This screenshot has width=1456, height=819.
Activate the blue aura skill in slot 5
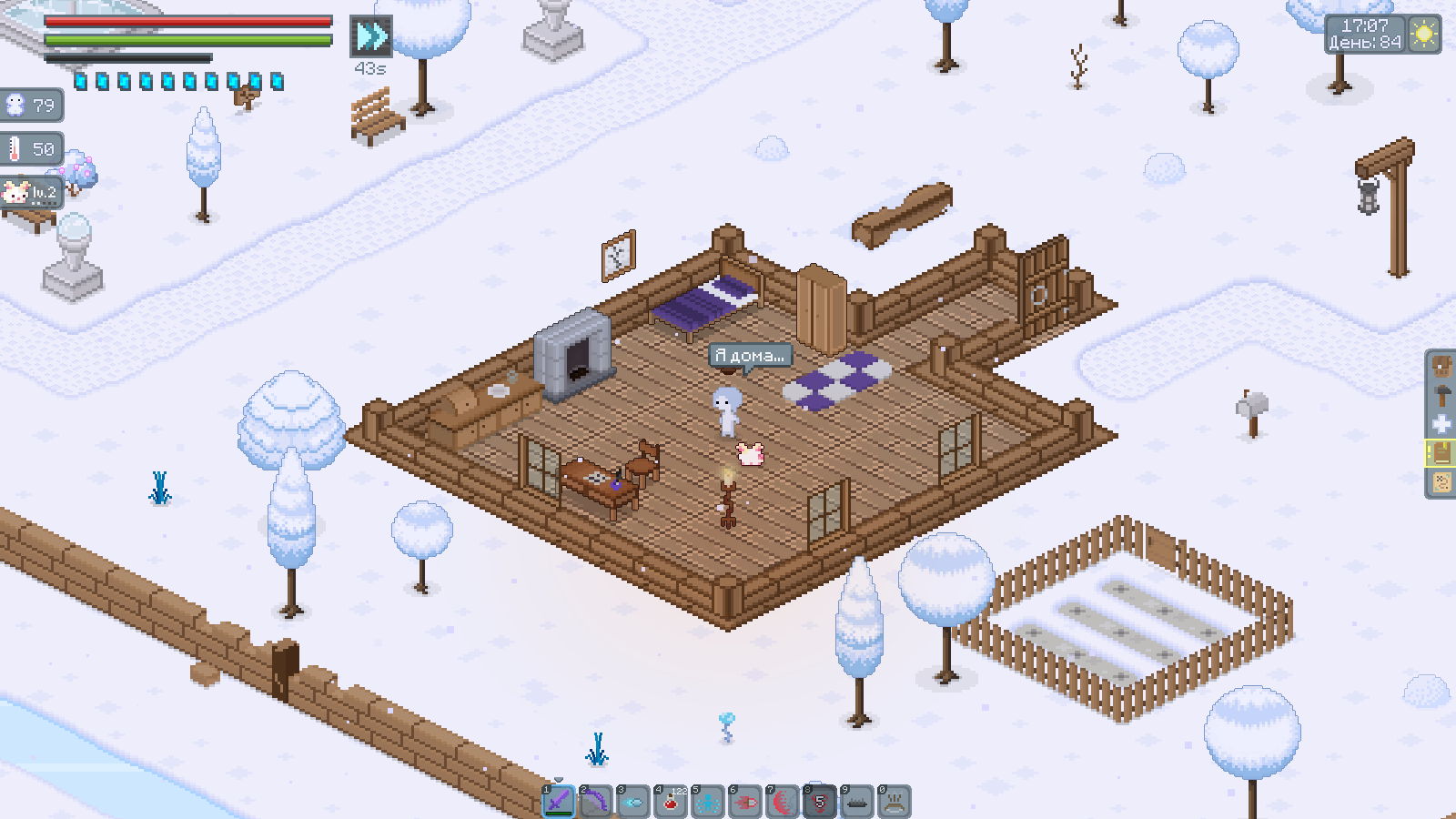tap(708, 802)
